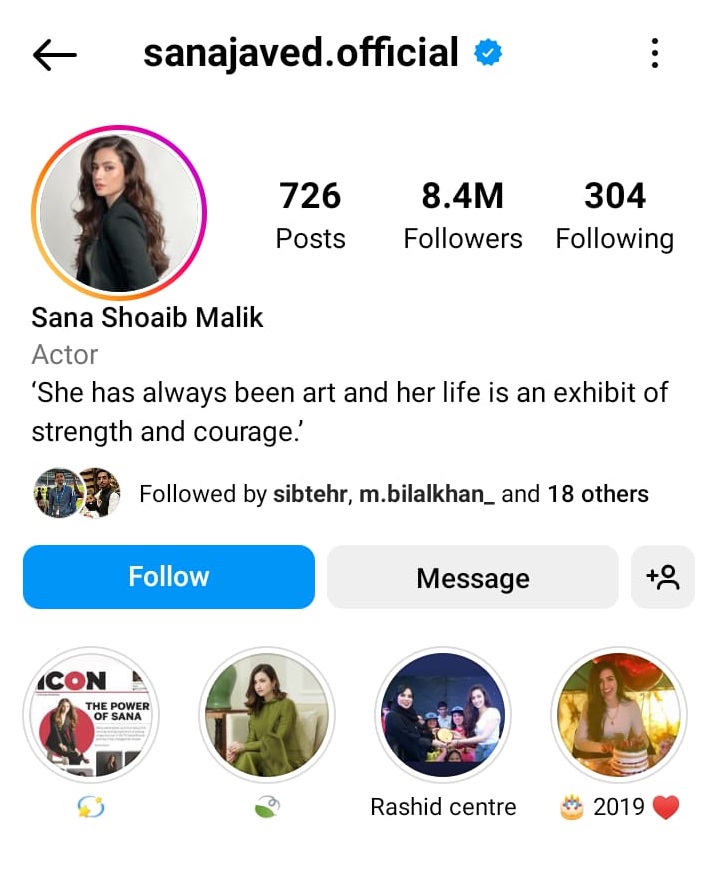This screenshot has height=872, width=715.
Task: Open the 726 posts count
Action: pyautogui.click(x=310, y=214)
